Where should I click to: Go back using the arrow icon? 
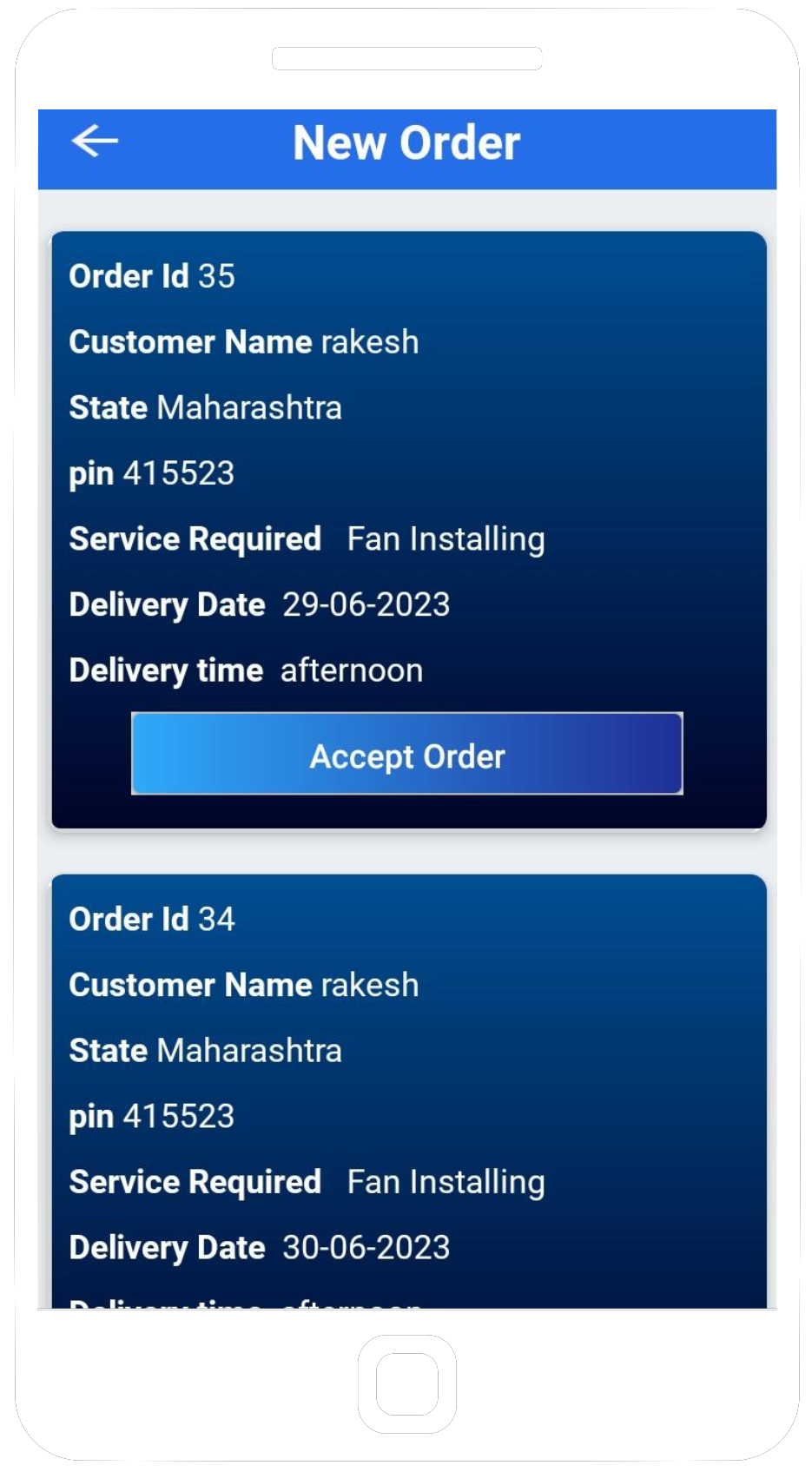95,141
